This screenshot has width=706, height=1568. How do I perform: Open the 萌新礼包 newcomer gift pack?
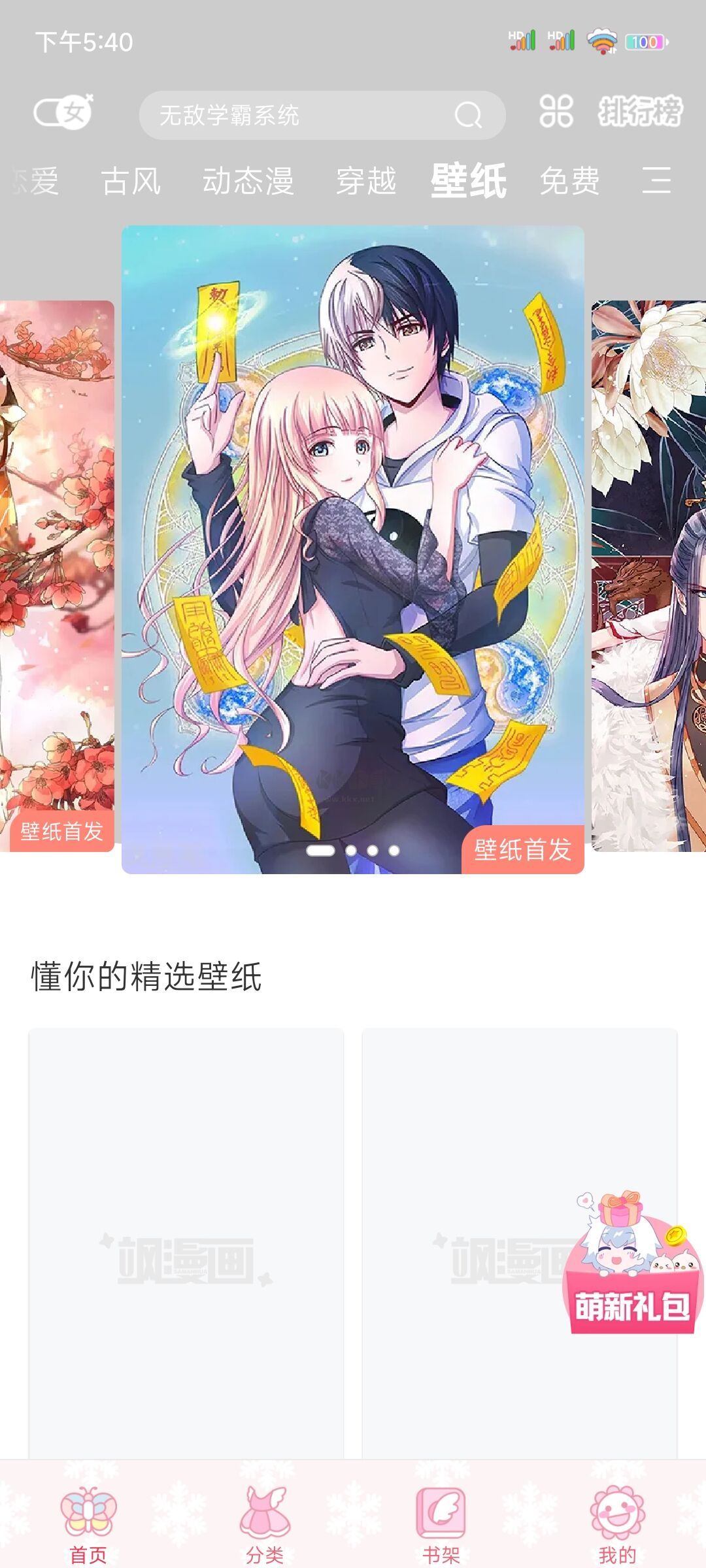click(630, 1274)
